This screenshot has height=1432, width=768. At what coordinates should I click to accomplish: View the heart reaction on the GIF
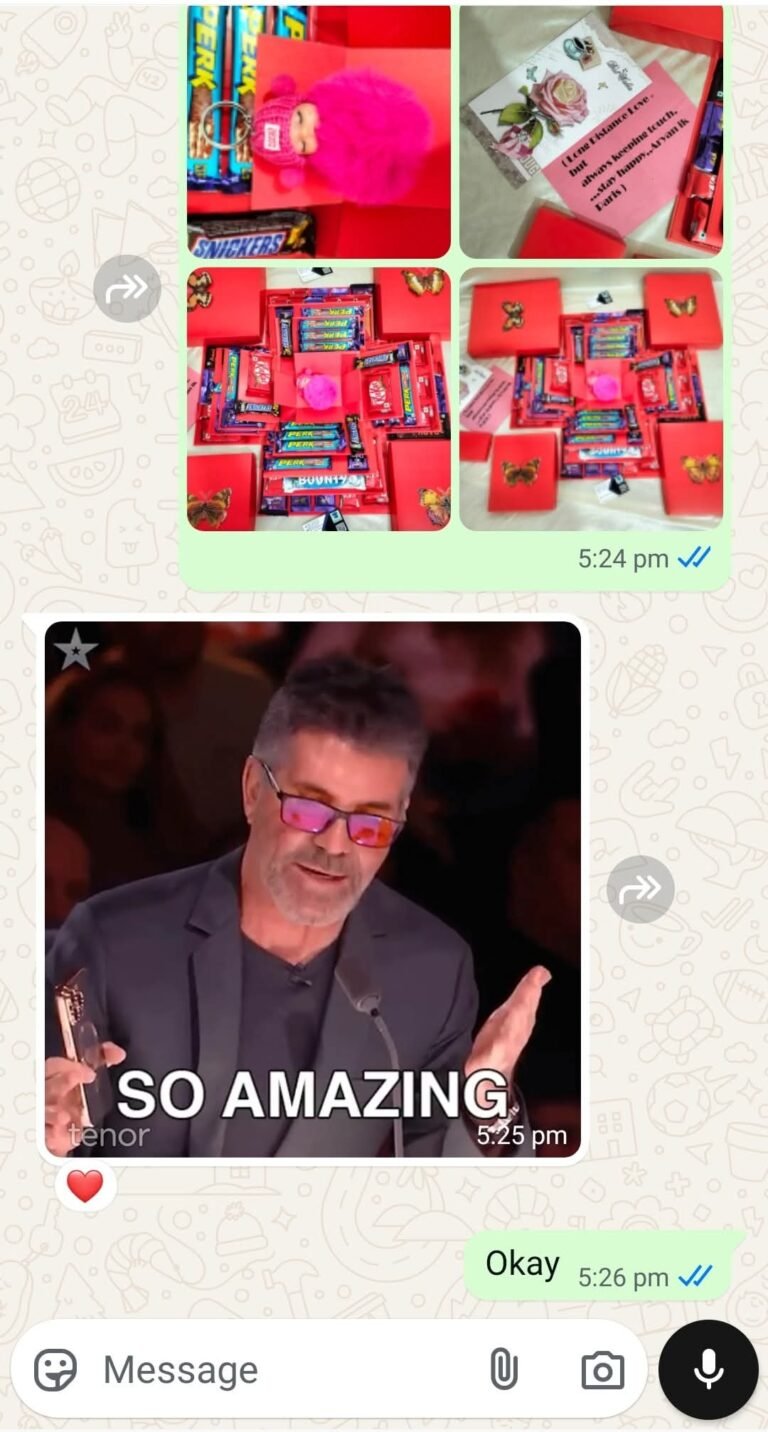85,1186
